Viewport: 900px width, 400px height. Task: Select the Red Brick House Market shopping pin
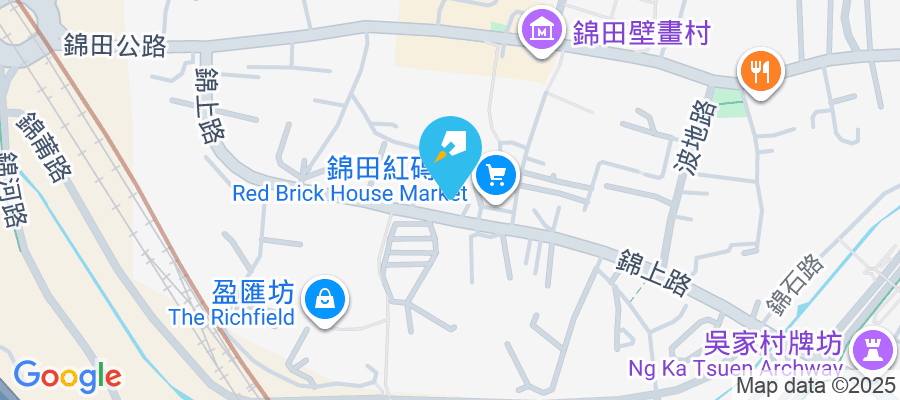496,178
